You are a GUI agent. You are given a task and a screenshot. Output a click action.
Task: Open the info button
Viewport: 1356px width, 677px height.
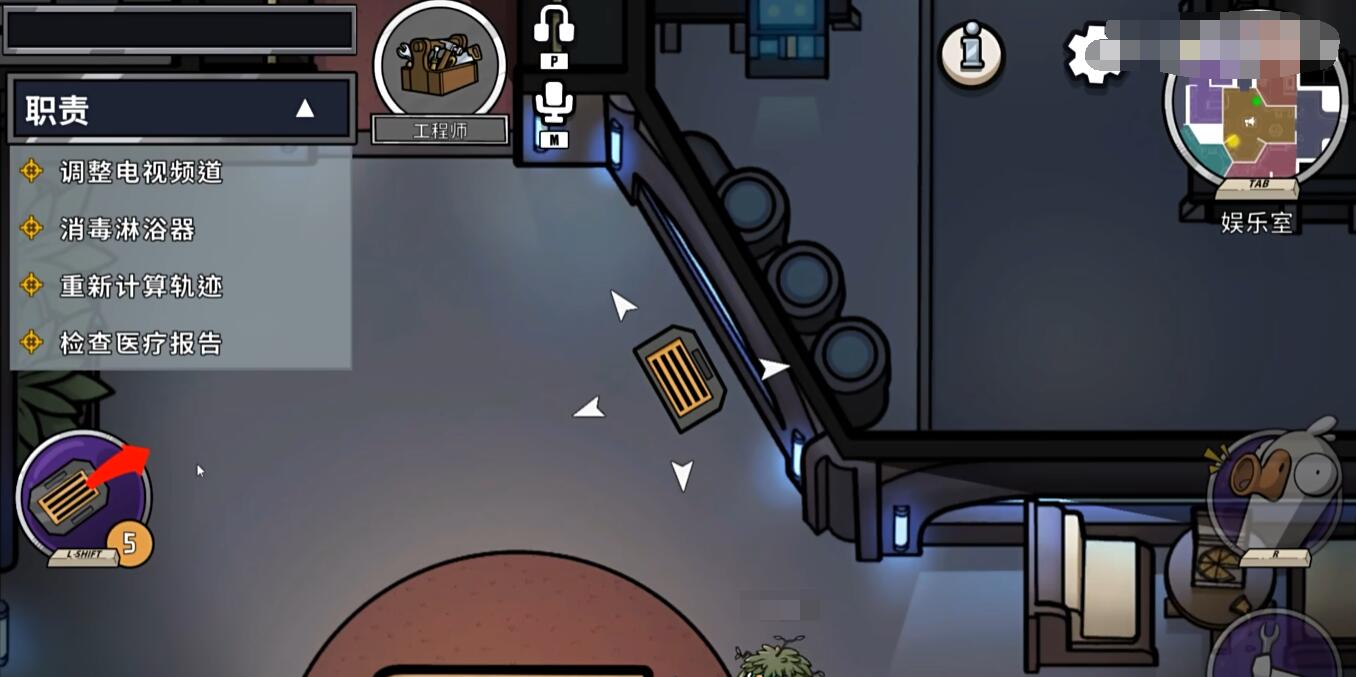pos(971,53)
